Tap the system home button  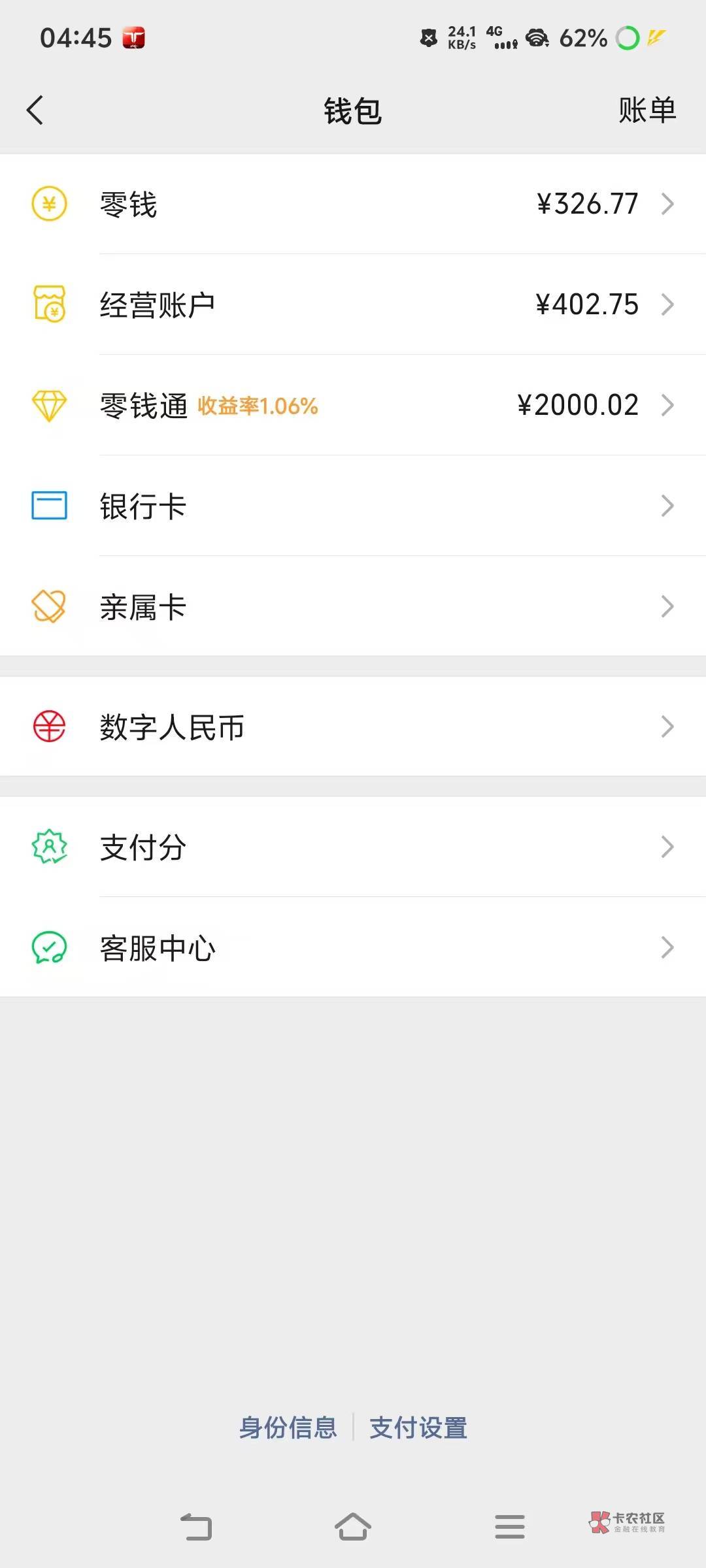click(x=353, y=1527)
